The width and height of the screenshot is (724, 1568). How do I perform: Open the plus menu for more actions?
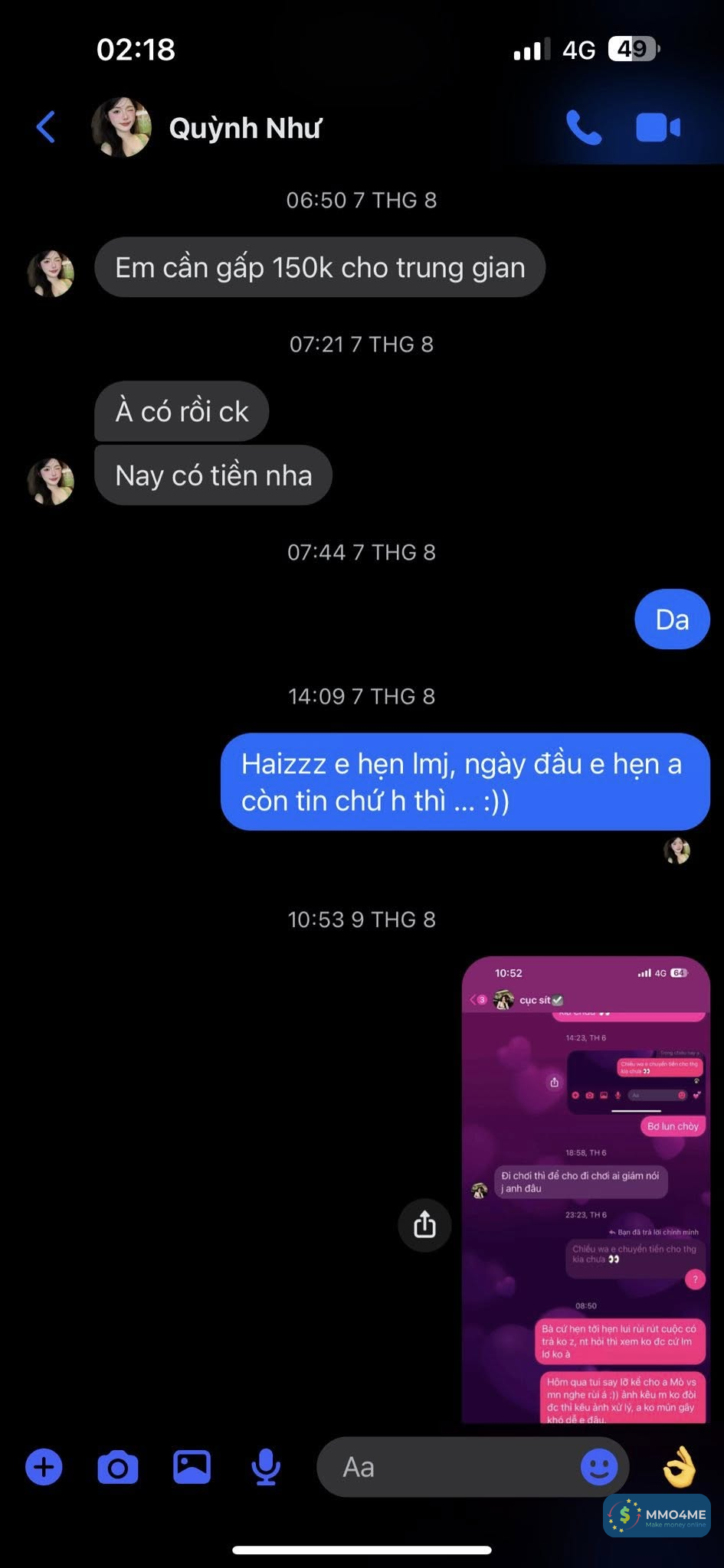[x=44, y=1467]
